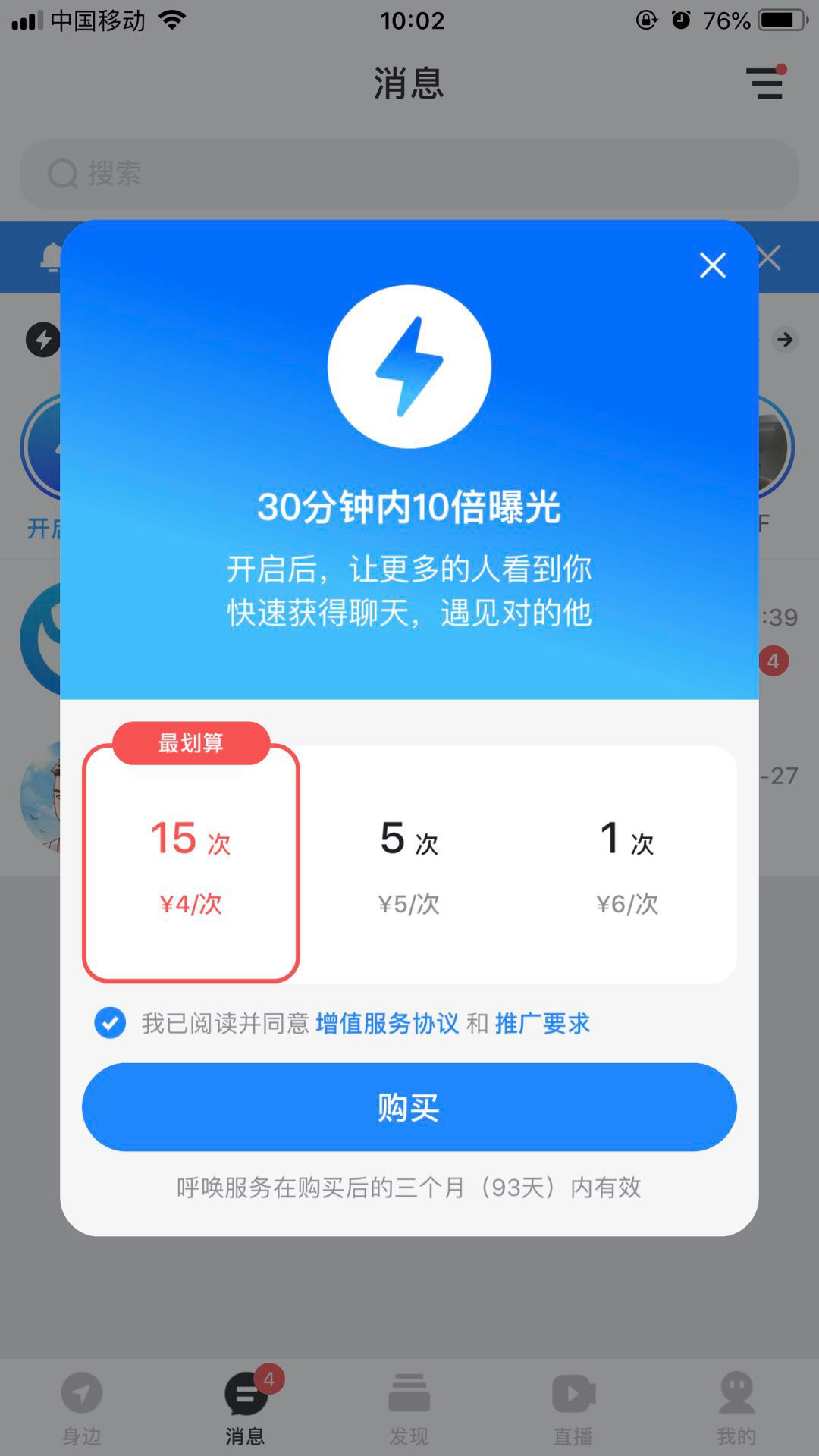Switch to the 直播 tab
Viewport: 819px width, 1456px height.
(573, 1407)
